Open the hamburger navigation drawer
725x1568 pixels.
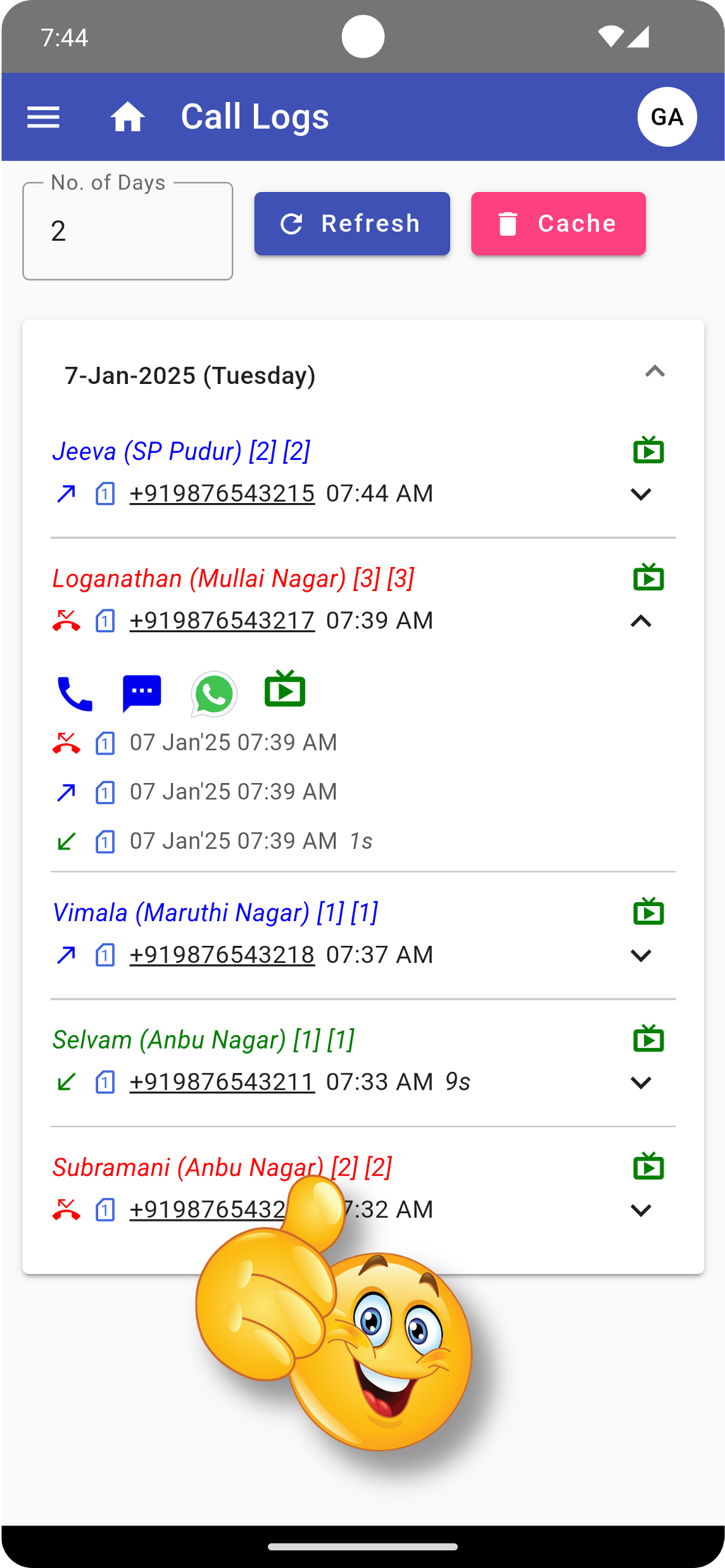[43, 117]
